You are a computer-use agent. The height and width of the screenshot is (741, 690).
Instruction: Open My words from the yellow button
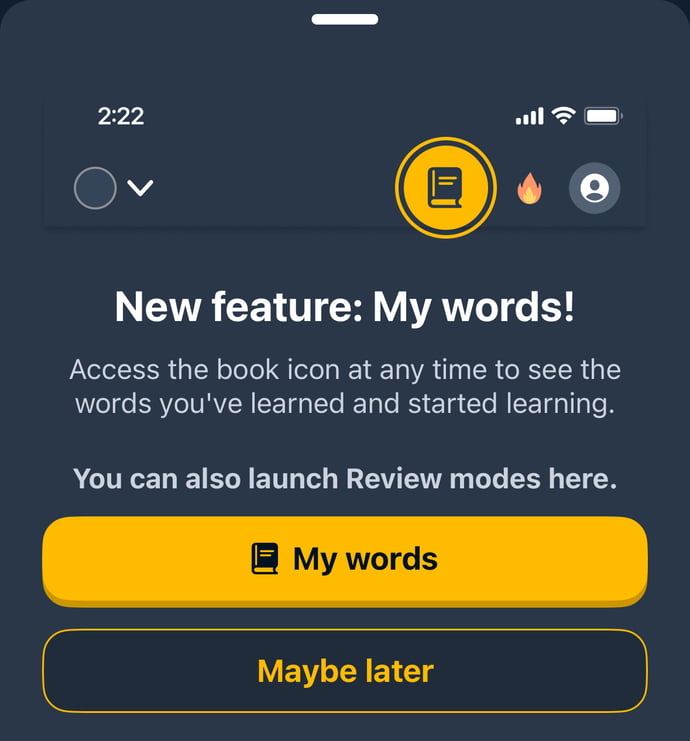click(x=344, y=559)
